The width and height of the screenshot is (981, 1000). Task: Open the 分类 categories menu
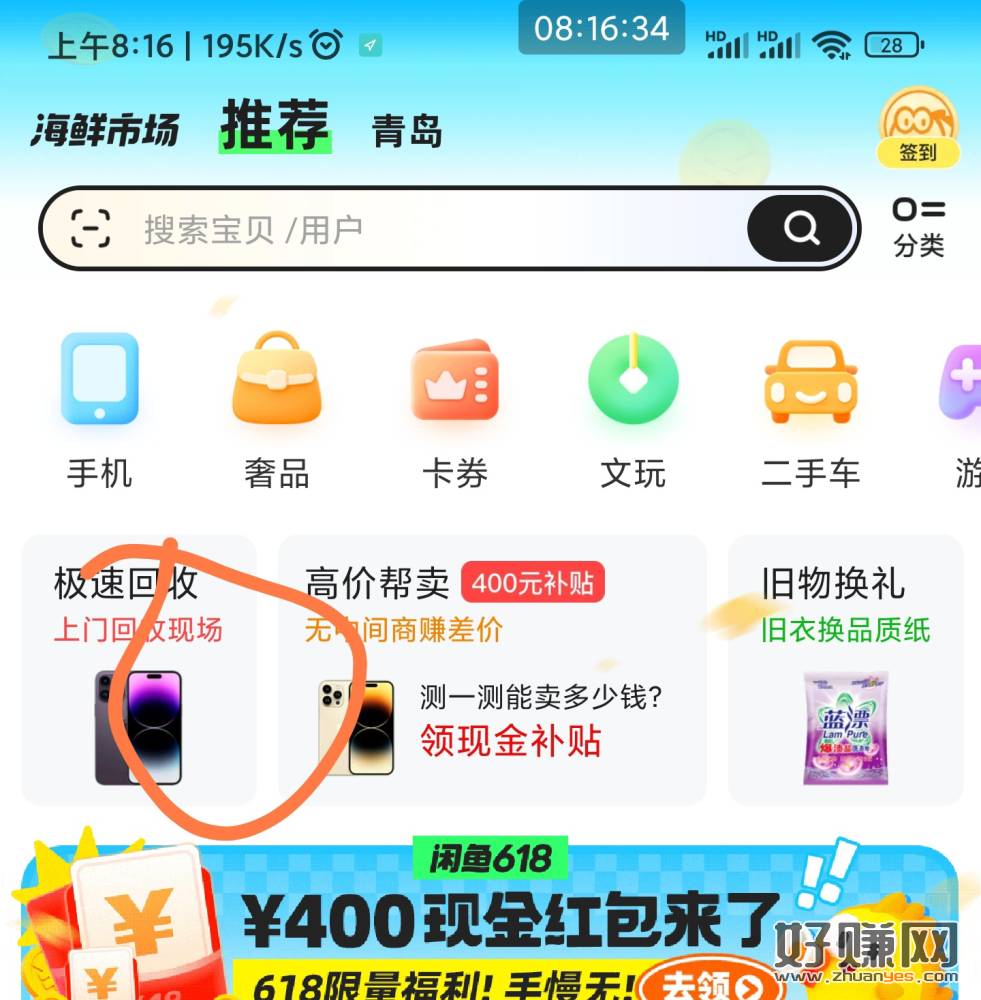click(x=918, y=227)
